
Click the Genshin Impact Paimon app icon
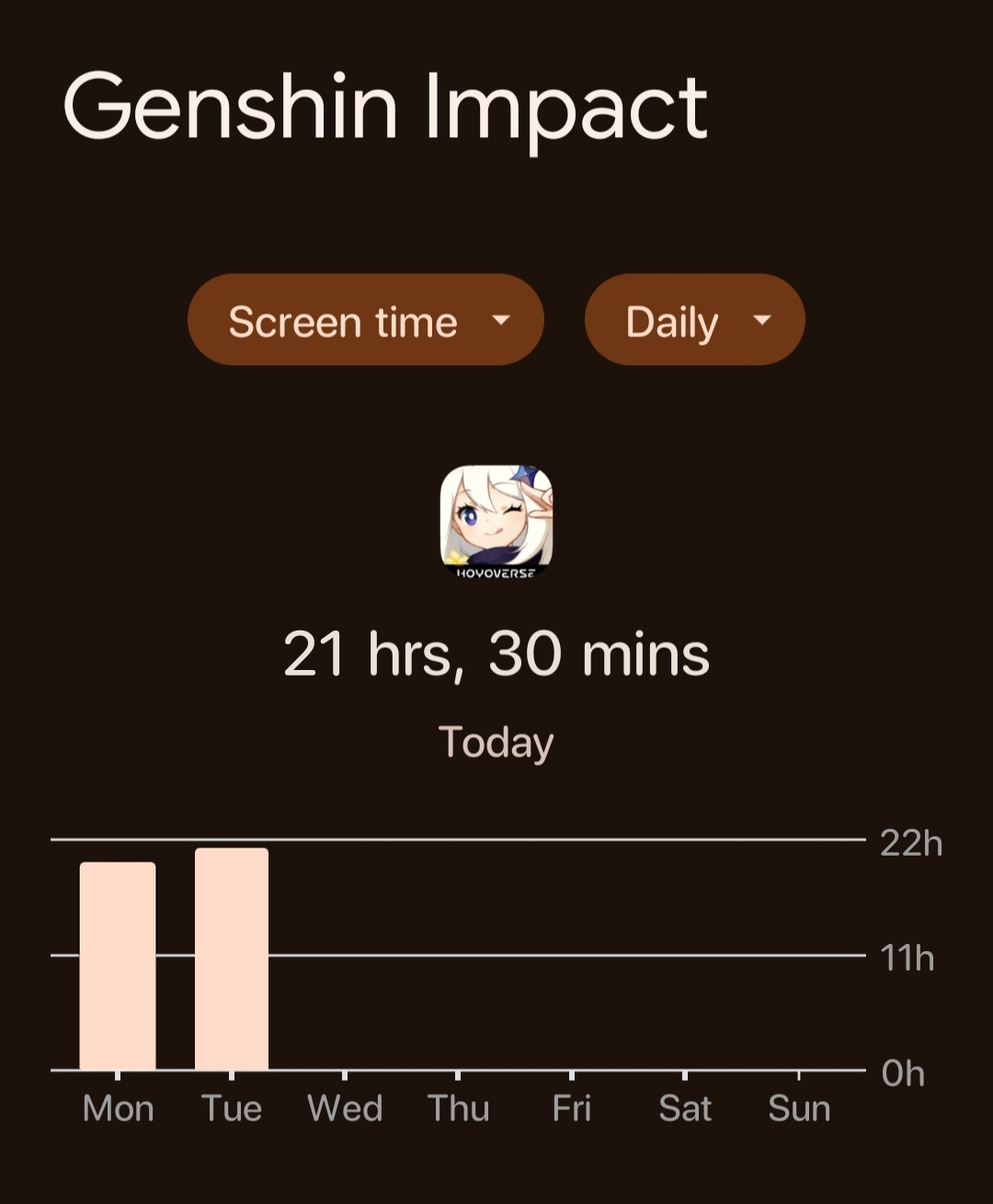tap(496, 522)
